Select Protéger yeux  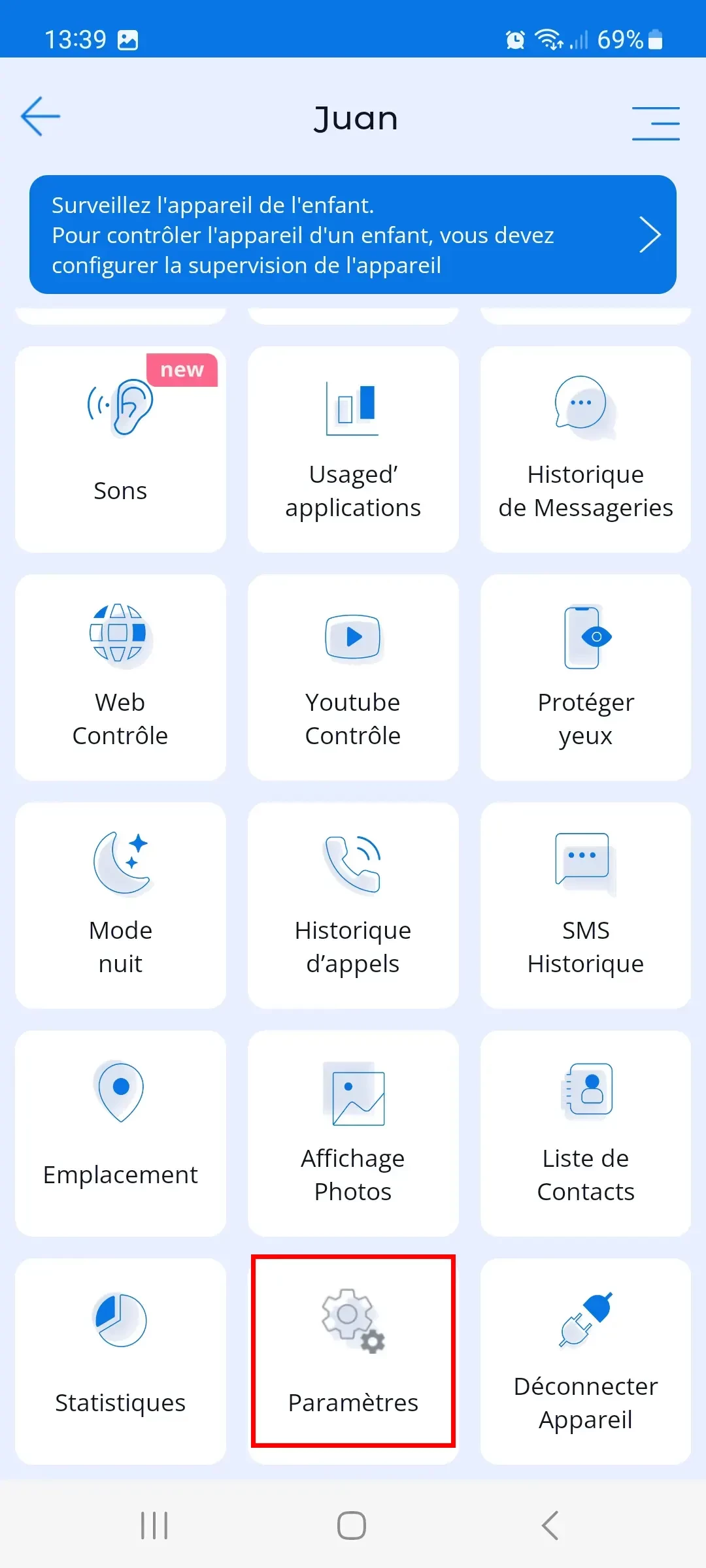click(586, 678)
